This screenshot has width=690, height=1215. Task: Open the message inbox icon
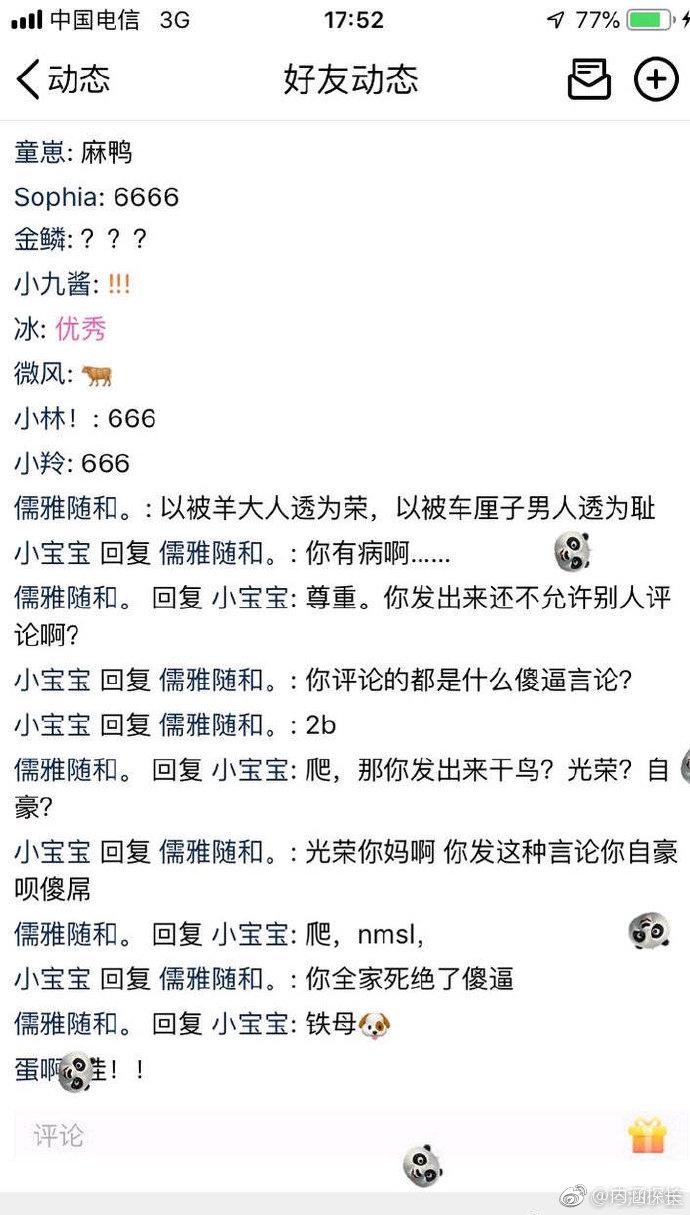[x=589, y=79]
